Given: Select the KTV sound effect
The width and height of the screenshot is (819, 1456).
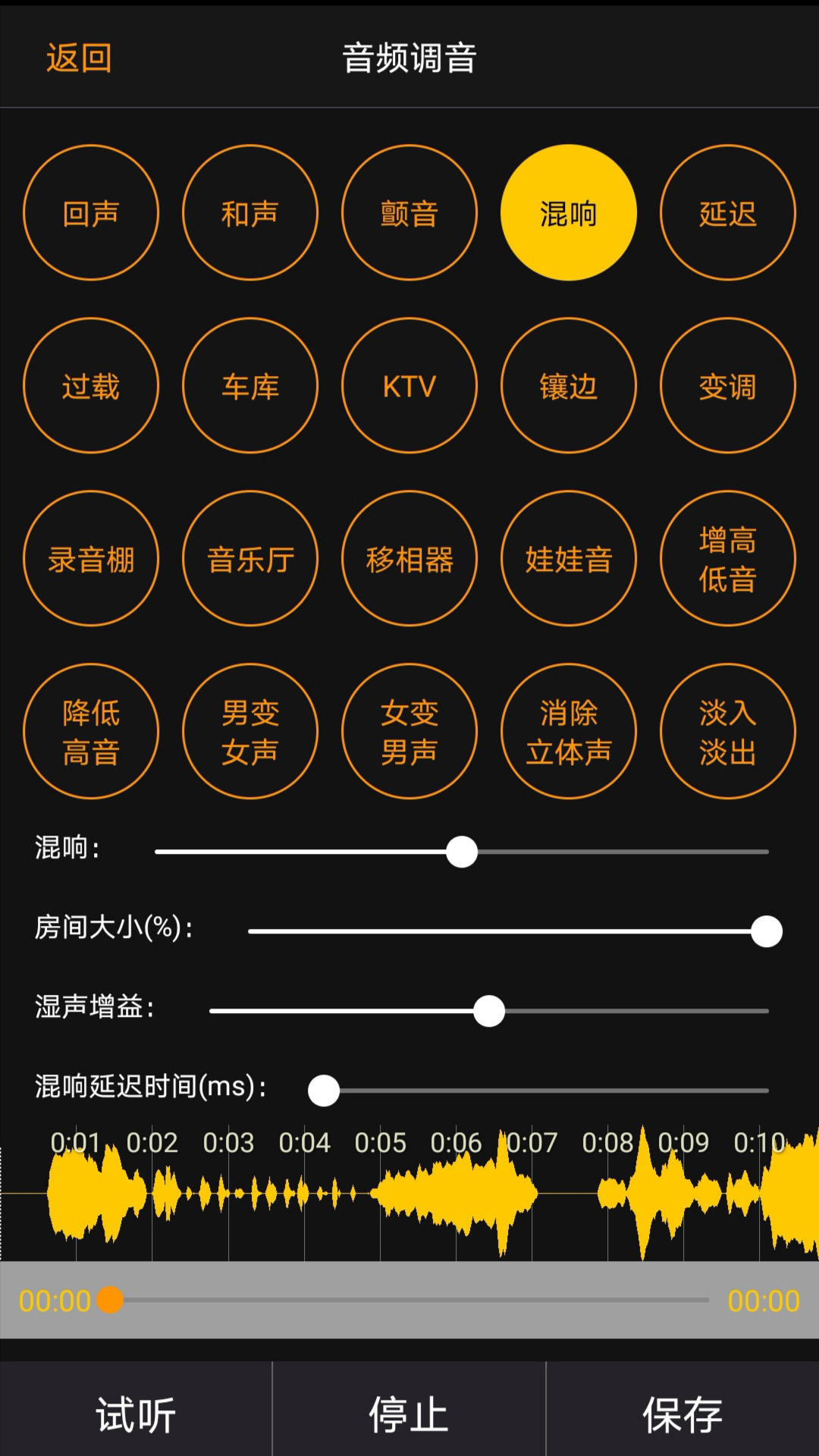Looking at the screenshot, I should coord(409,386).
